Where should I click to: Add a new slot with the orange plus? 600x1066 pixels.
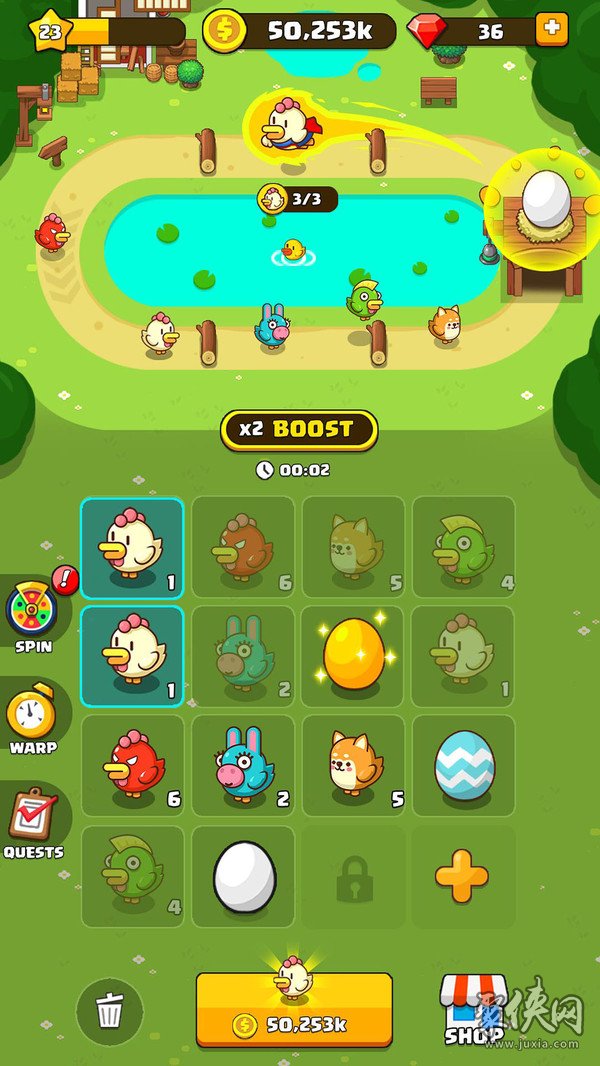(462, 876)
